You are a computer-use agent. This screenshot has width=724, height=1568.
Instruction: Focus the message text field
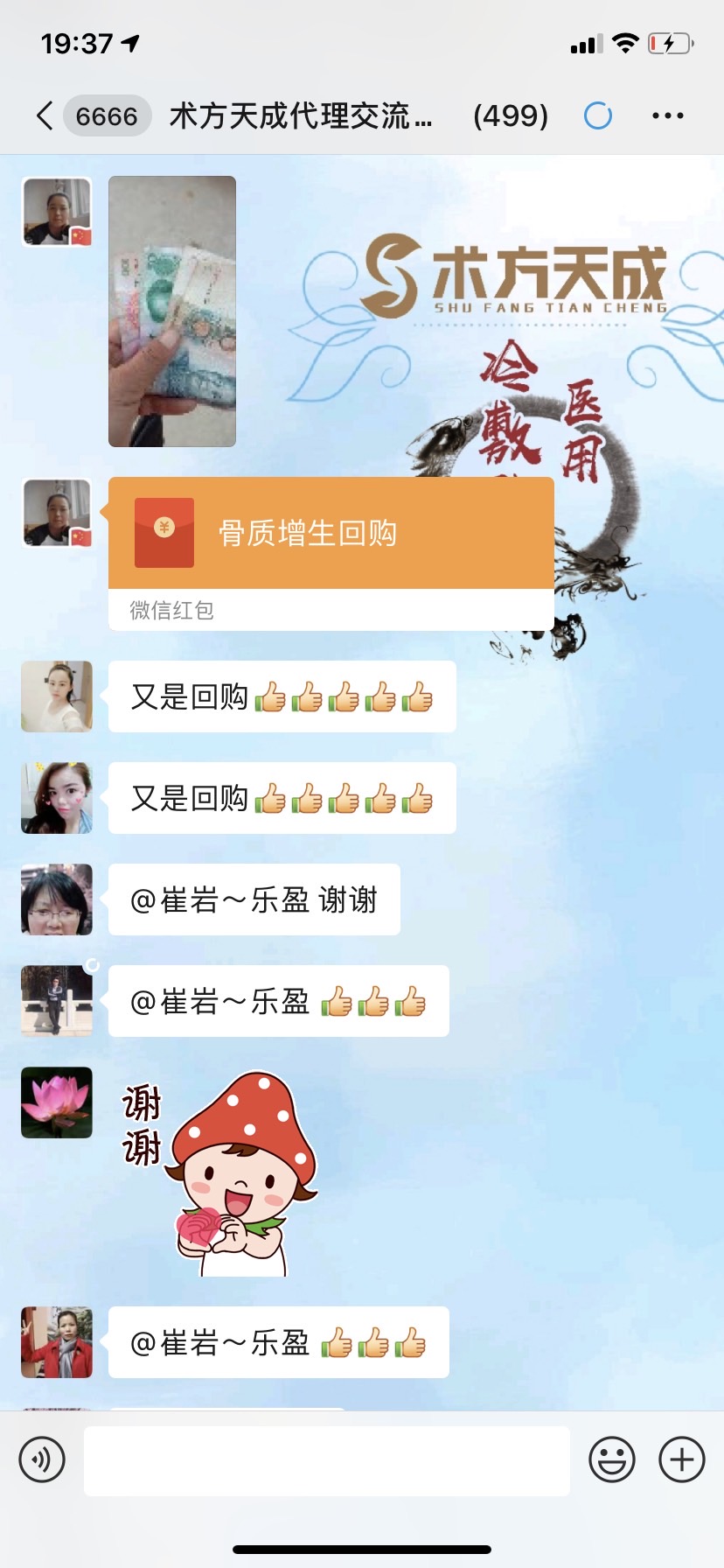coord(327,1460)
